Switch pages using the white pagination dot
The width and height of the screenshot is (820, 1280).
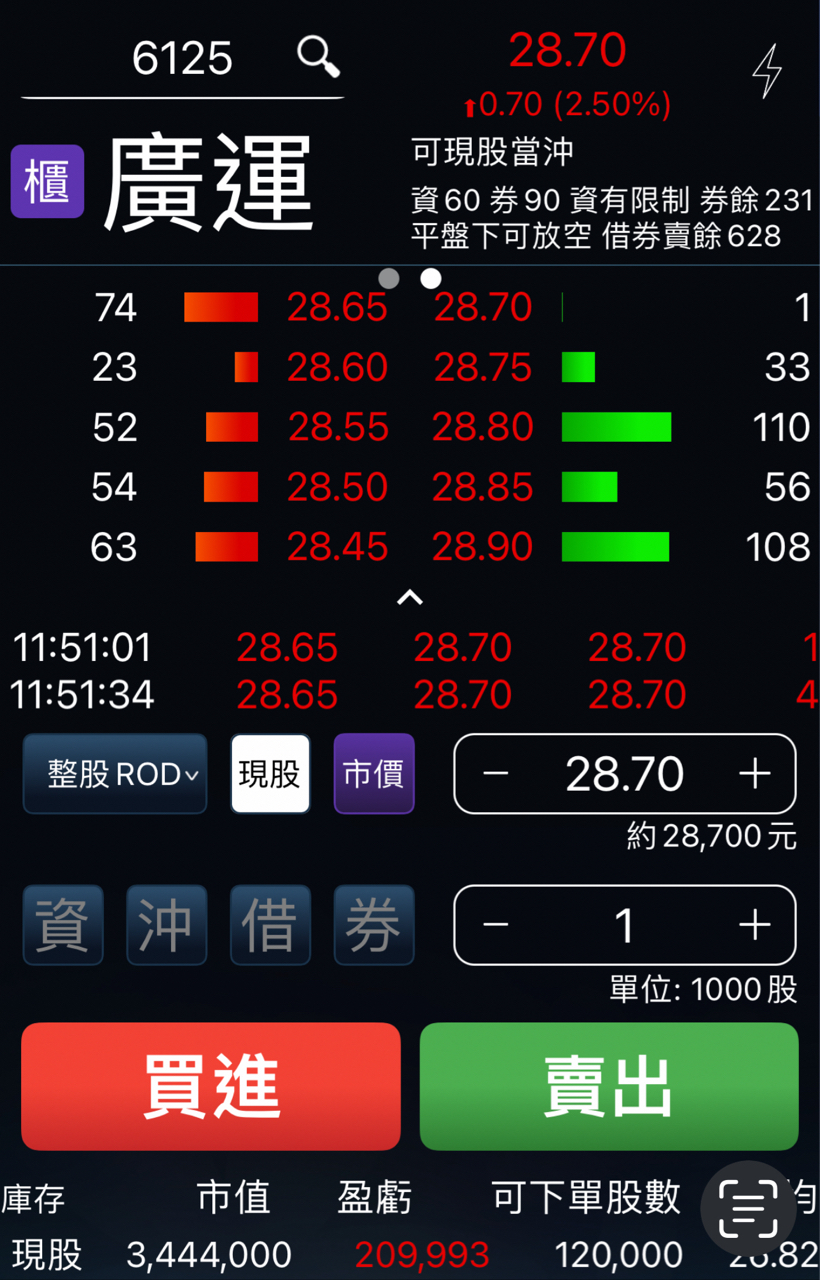pyautogui.click(x=431, y=278)
